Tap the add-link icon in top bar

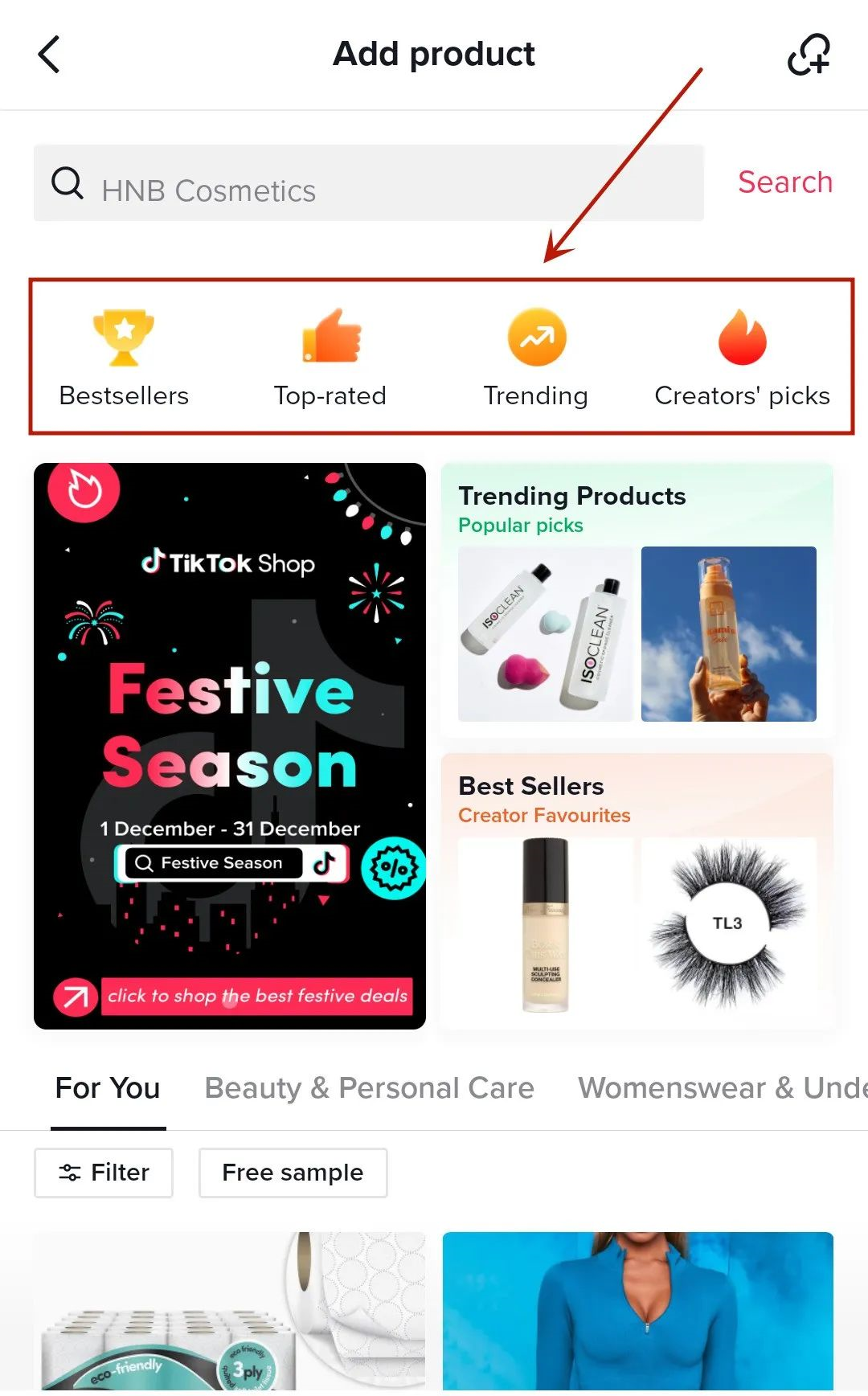809,55
